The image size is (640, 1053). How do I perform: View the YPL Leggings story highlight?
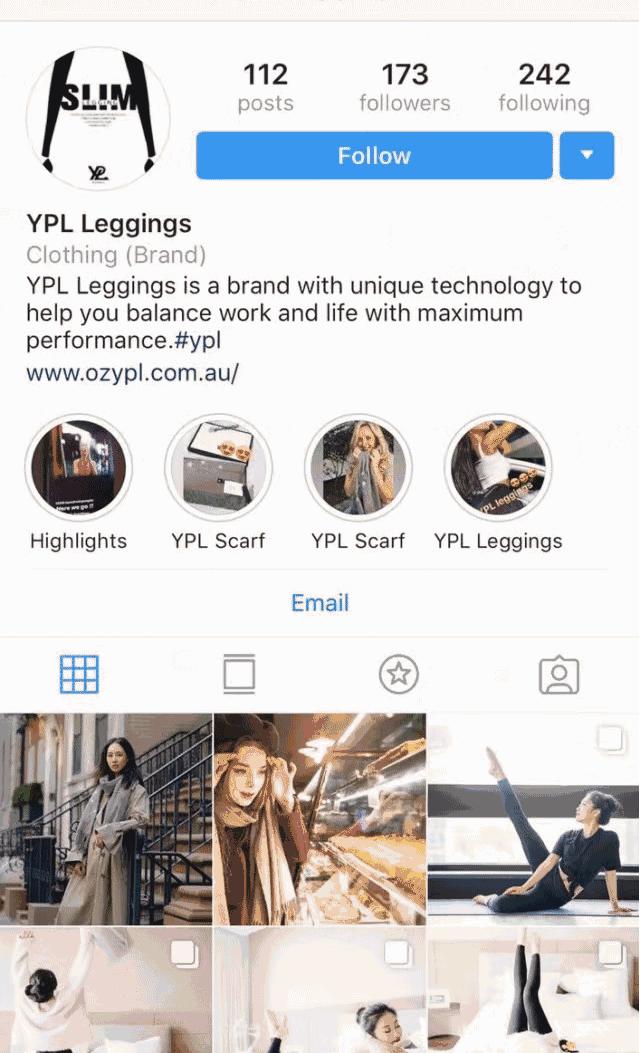tap(498, 469)
